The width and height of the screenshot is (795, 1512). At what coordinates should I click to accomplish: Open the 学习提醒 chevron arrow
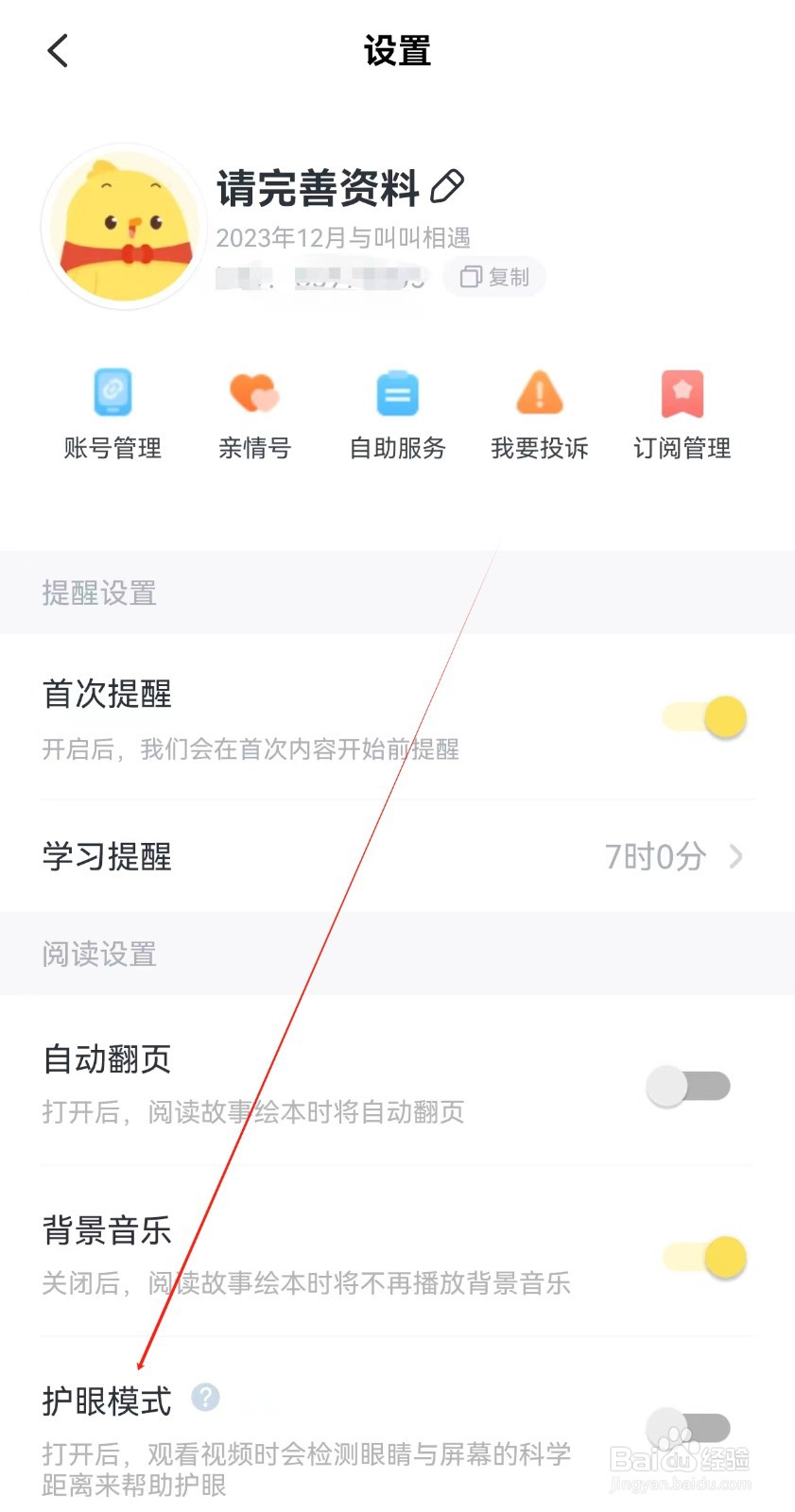click(738, 857)
